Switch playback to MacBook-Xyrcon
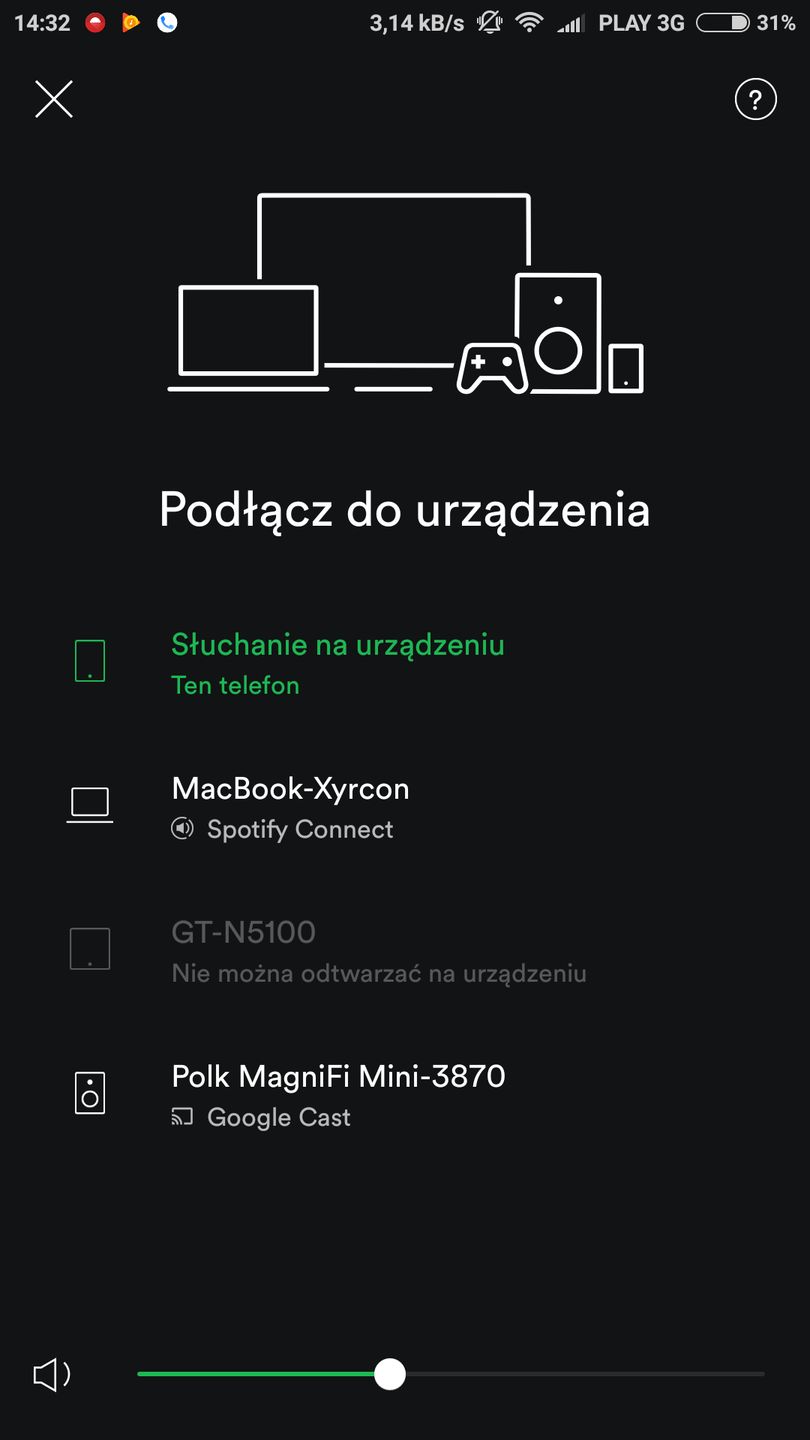This screenshot has height=1440, width=810. (x=290, y=789)
